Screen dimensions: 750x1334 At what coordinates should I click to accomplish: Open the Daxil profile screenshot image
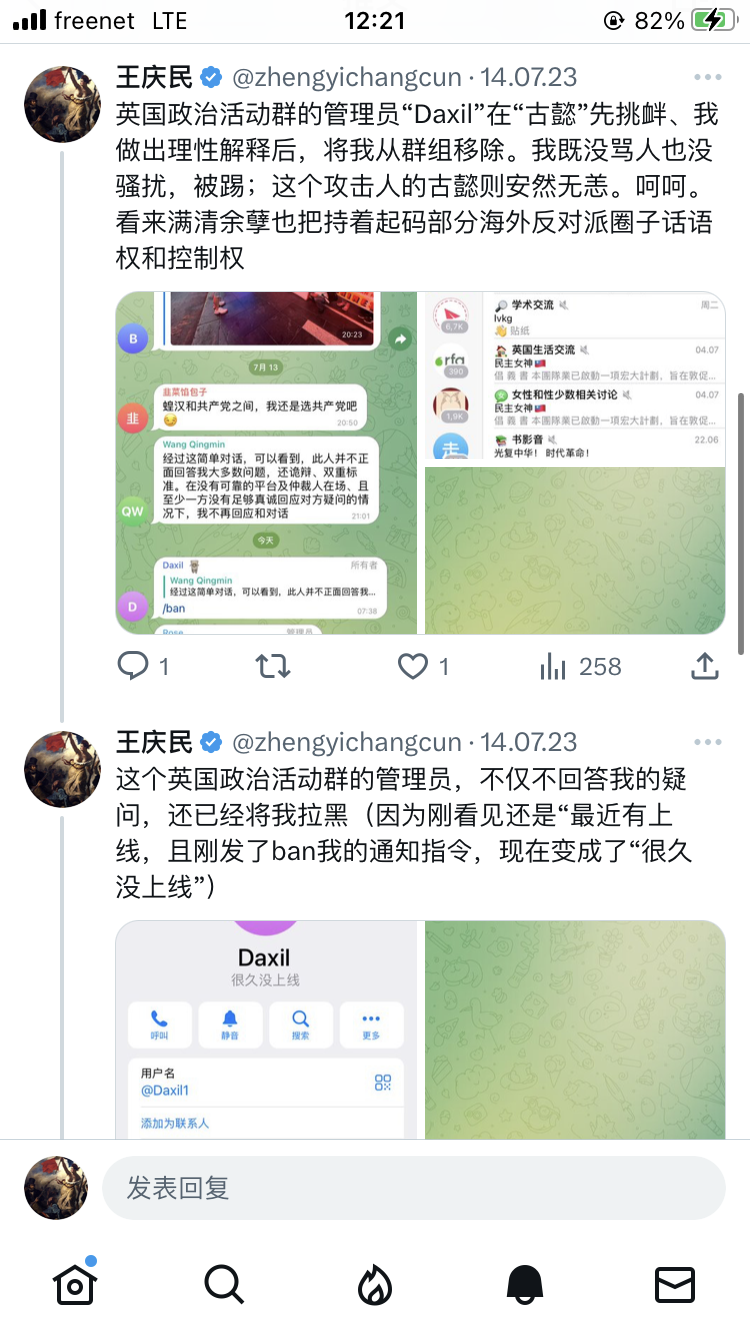(x=266, y=1029)
